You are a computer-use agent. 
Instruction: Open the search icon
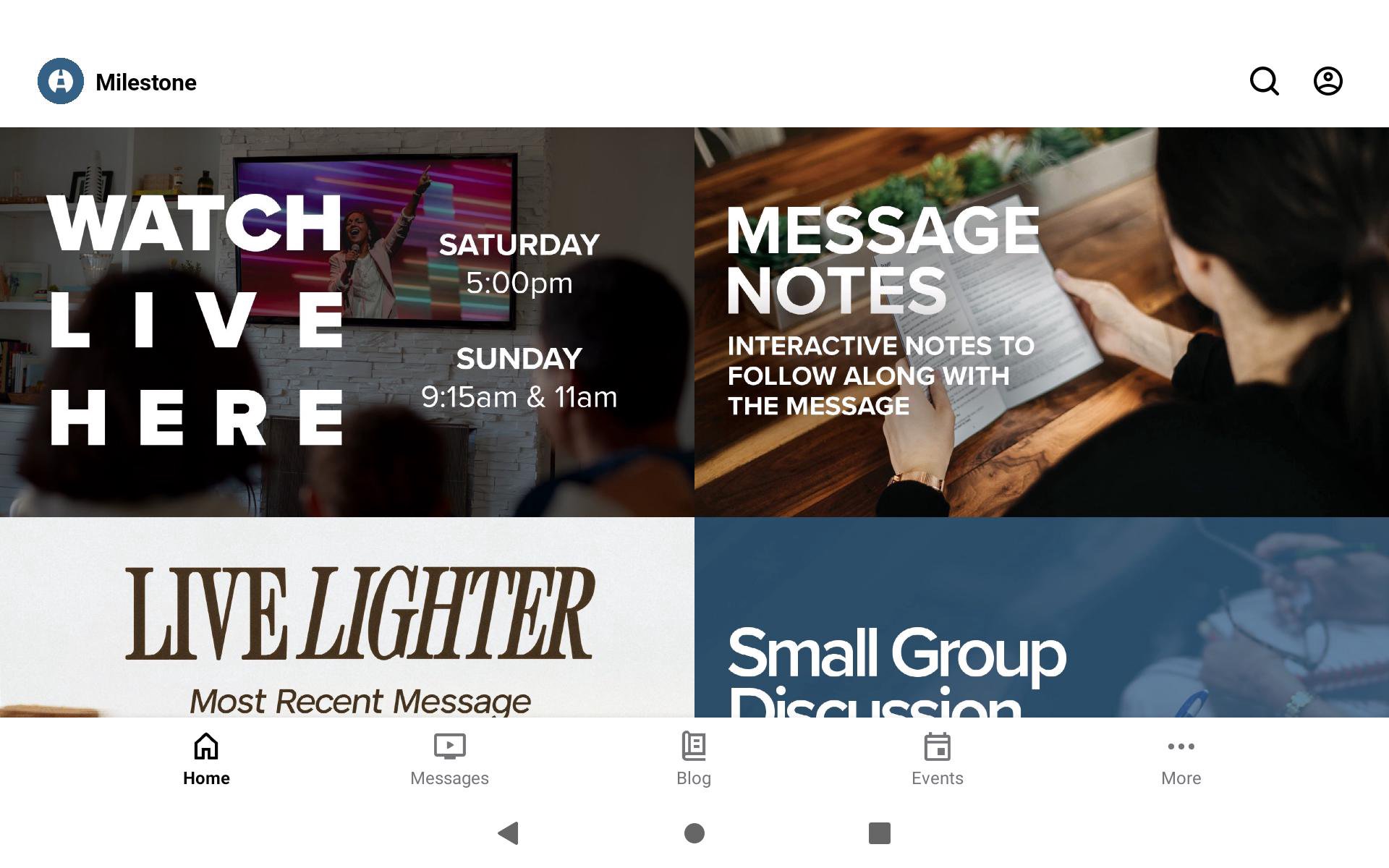pyautogui.click(x=1264, y=81)
